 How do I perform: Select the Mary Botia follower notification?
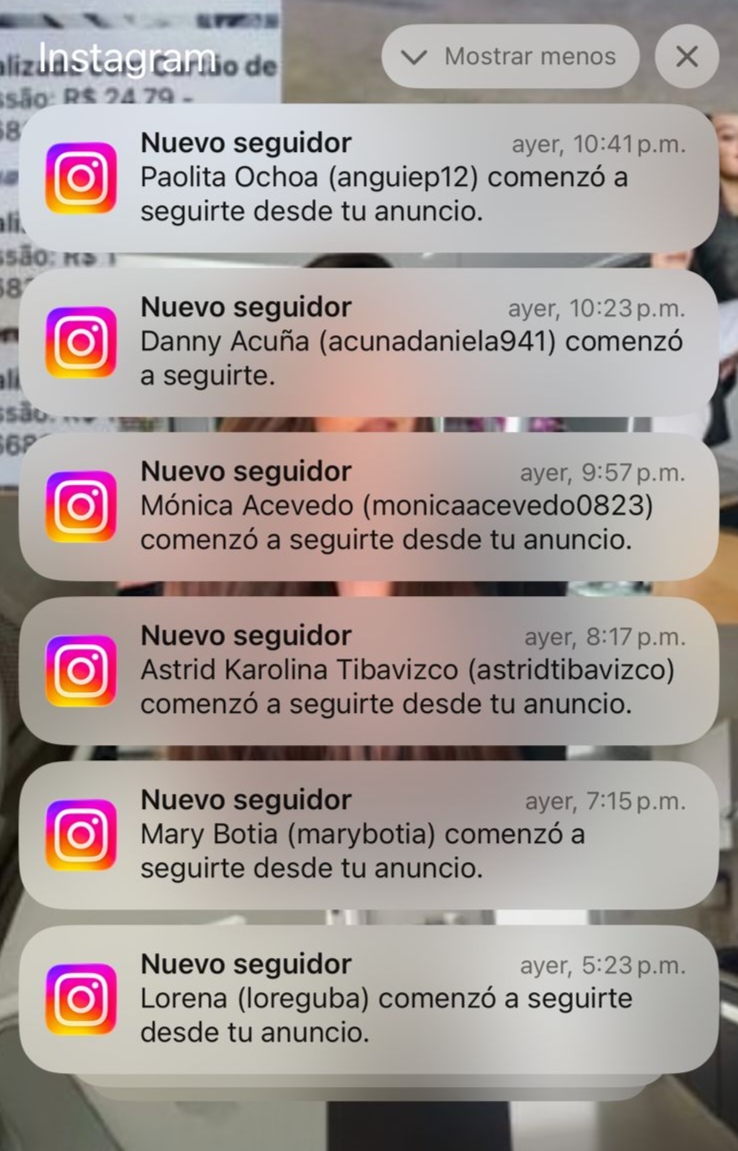(x=368, y=834)
